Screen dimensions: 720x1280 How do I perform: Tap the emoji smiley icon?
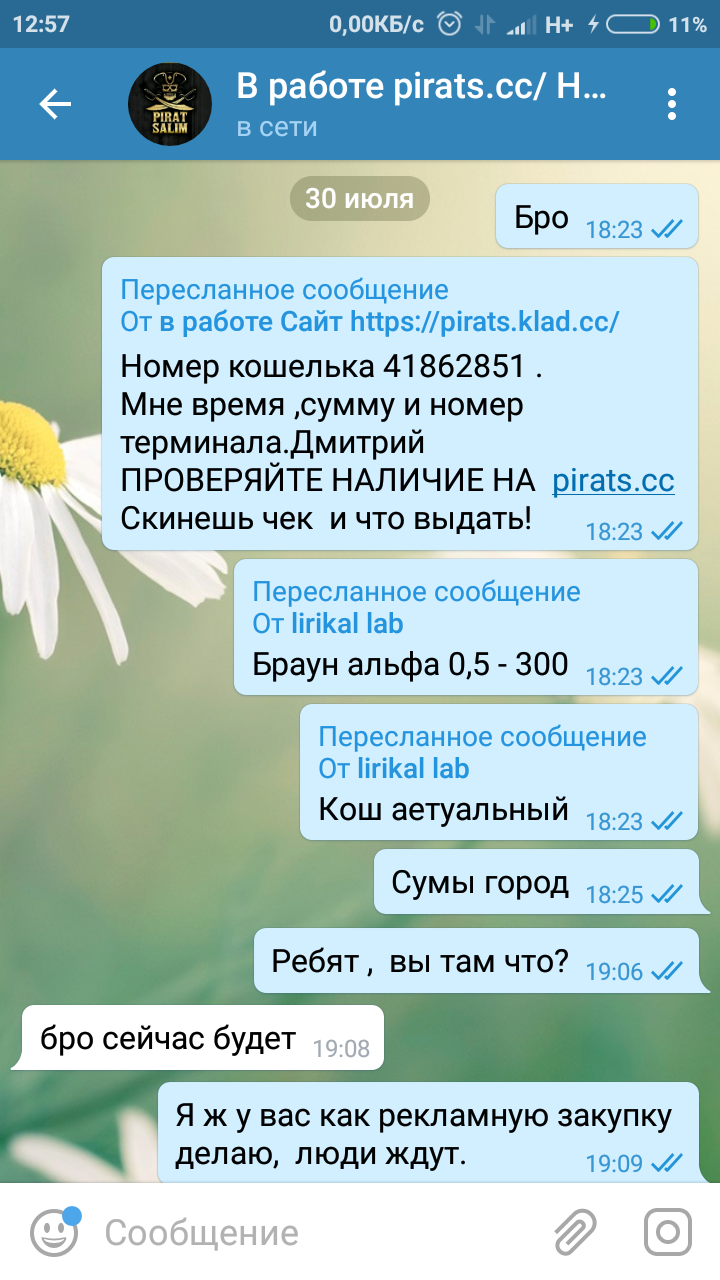pos(54,1232)
